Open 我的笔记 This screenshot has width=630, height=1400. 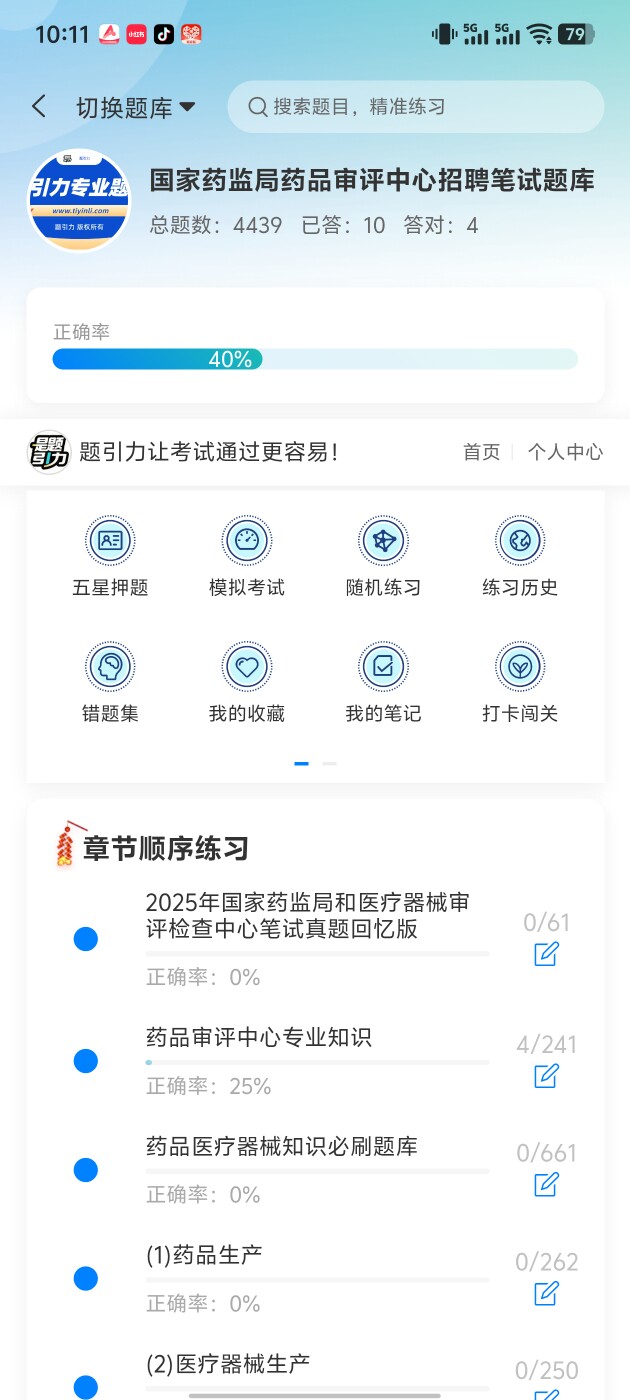(383, 684)
